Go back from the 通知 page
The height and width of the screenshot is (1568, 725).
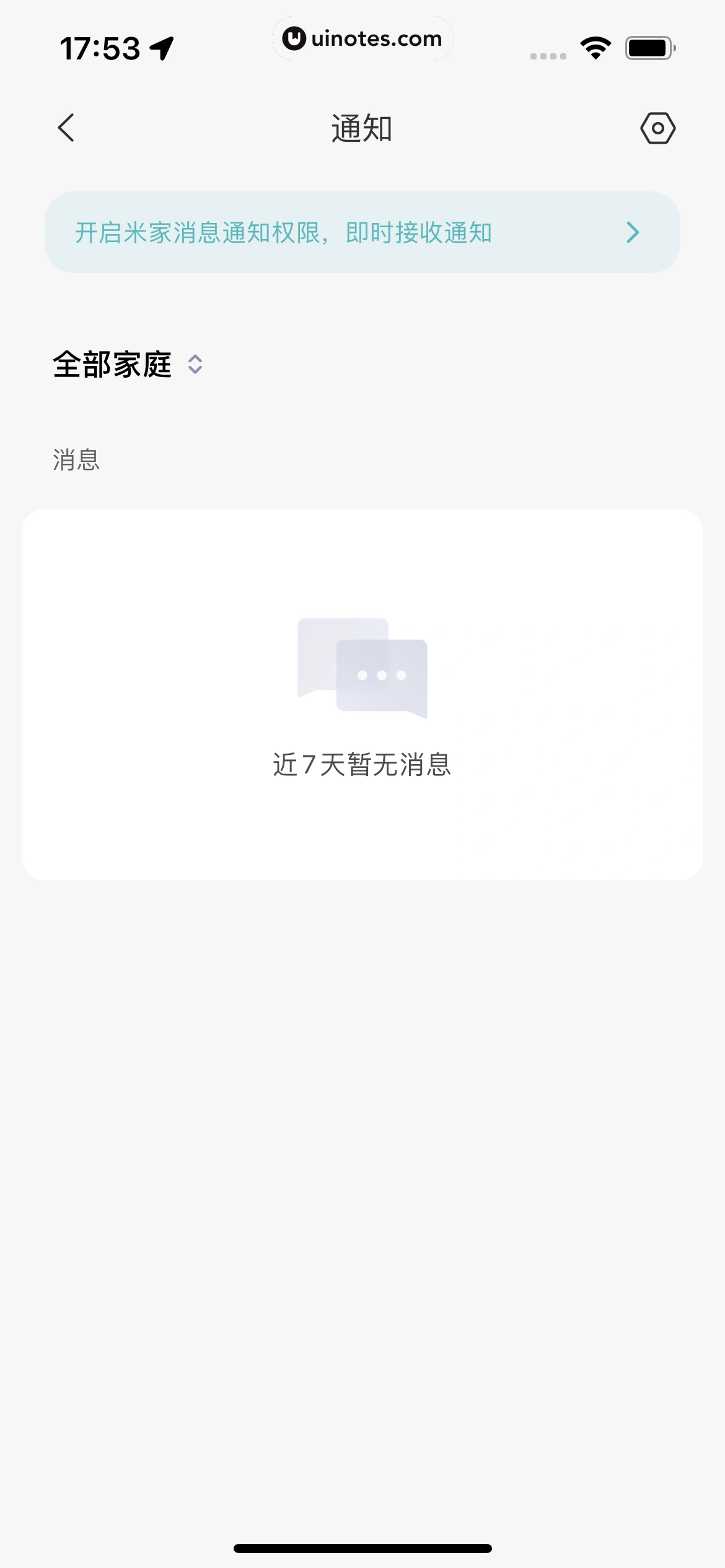[66, 128]
